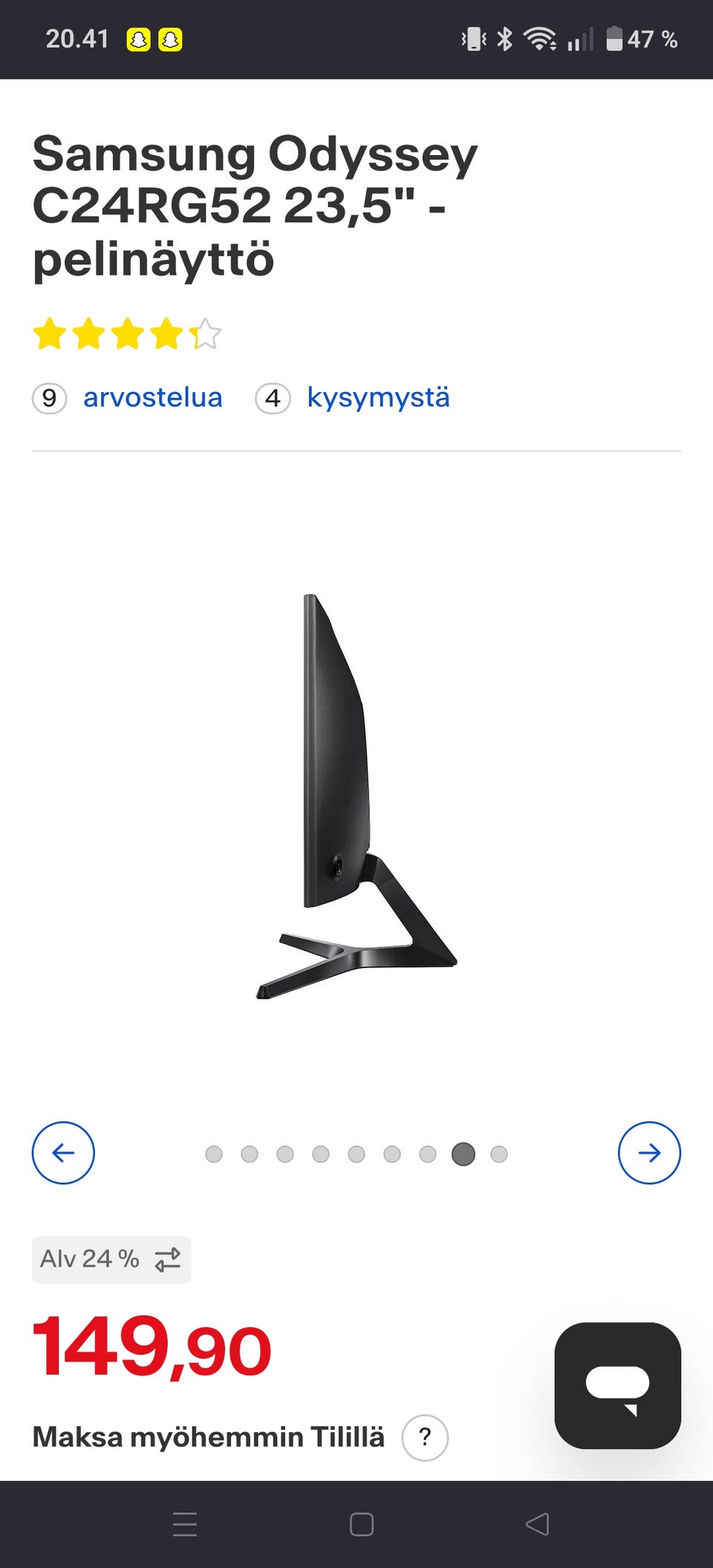Open the 9 arvostelua reviews link
Image resolution: width=713 pixels, height=1568 pixels.
tap(152, 398)
